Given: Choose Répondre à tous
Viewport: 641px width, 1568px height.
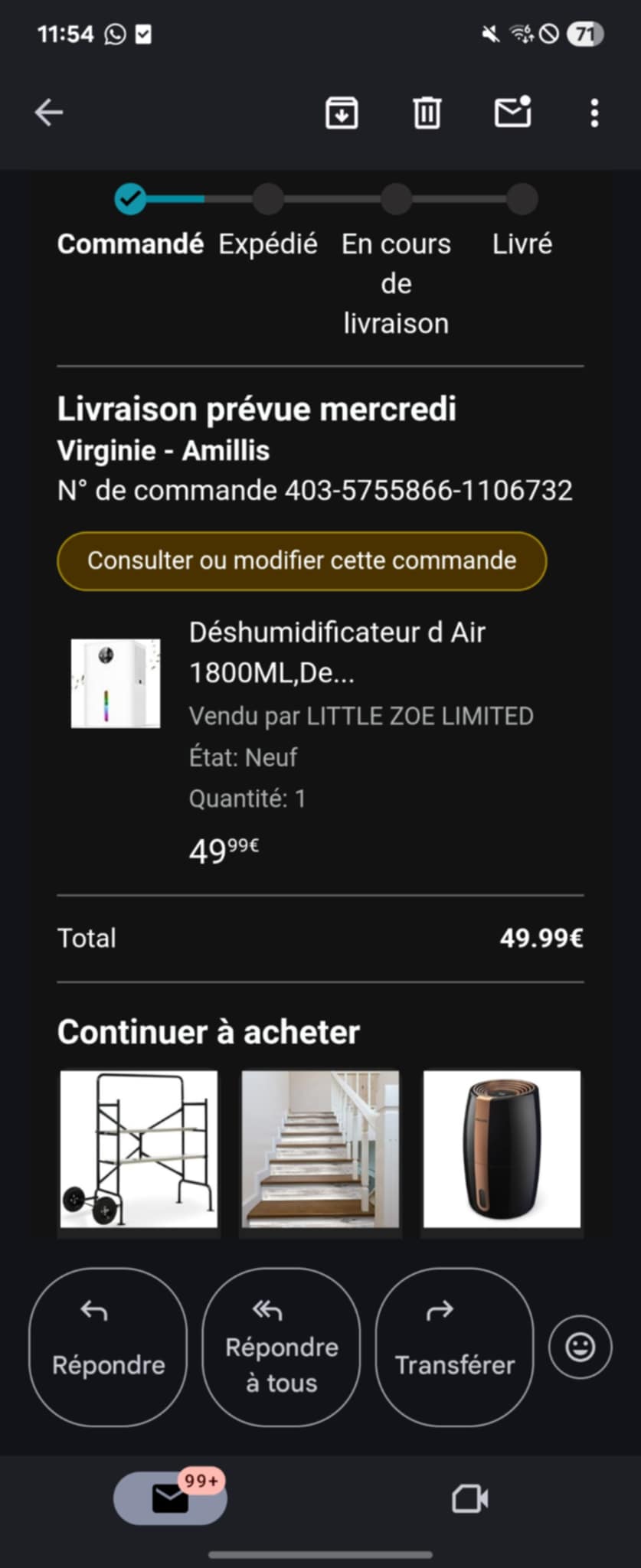Looking at the screenshot, I should (x=281, y=1347).
